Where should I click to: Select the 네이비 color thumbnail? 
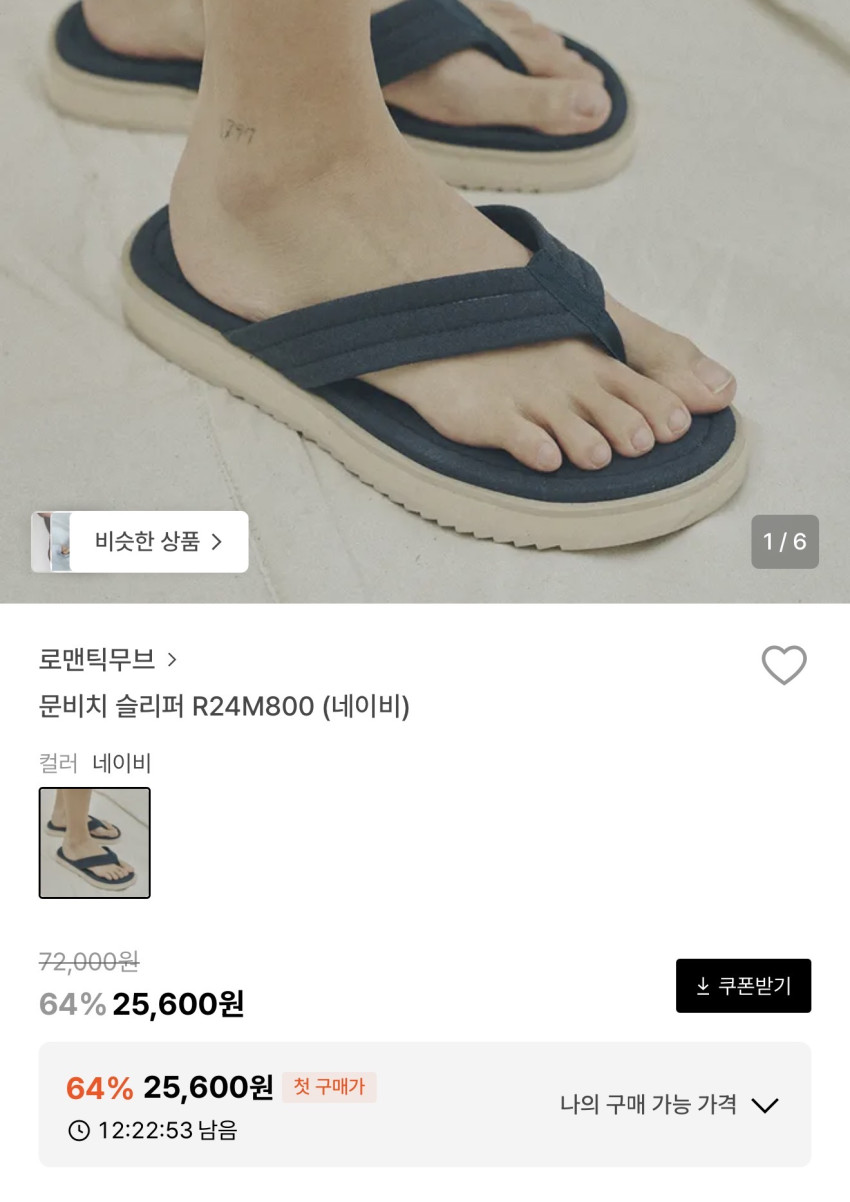tap(95, 843)
